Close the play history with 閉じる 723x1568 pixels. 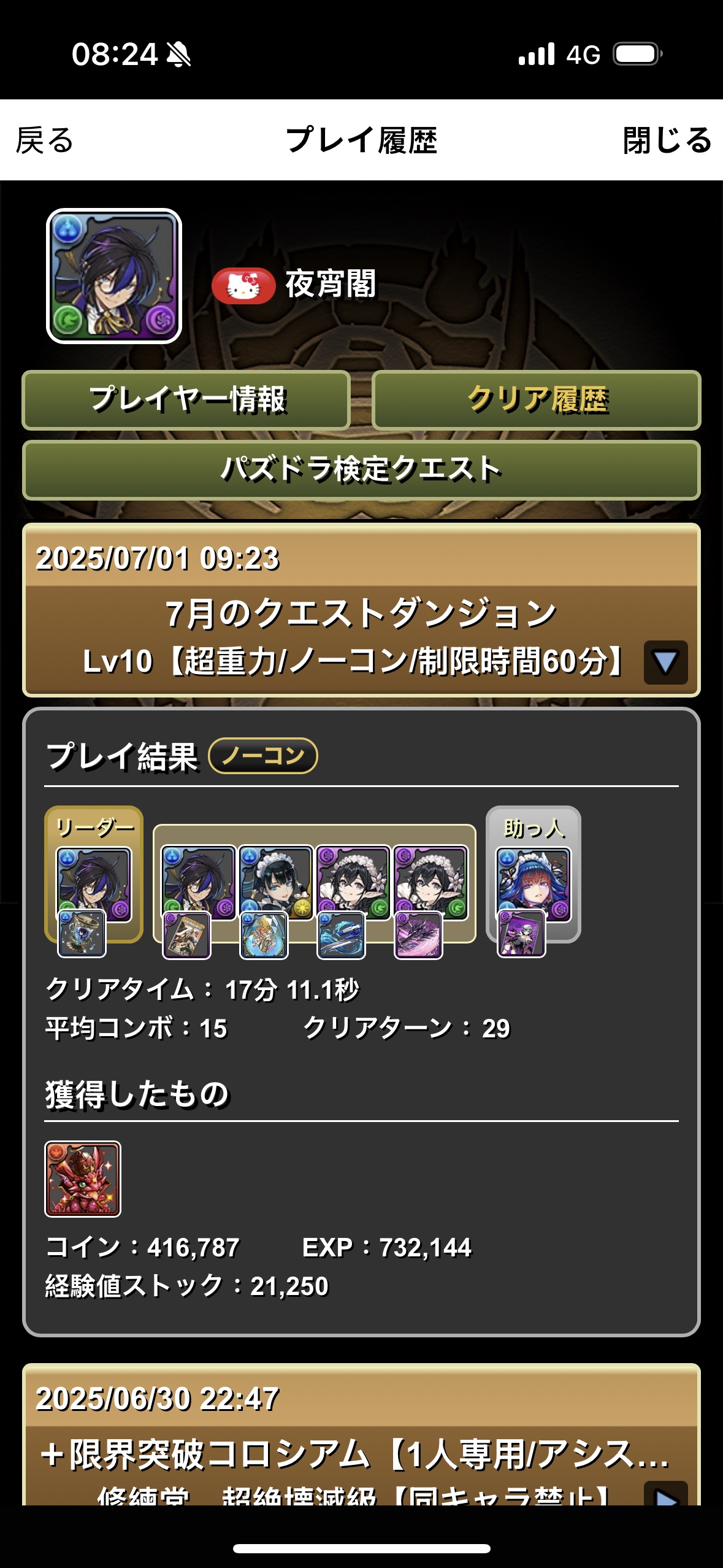pos(667,140)
